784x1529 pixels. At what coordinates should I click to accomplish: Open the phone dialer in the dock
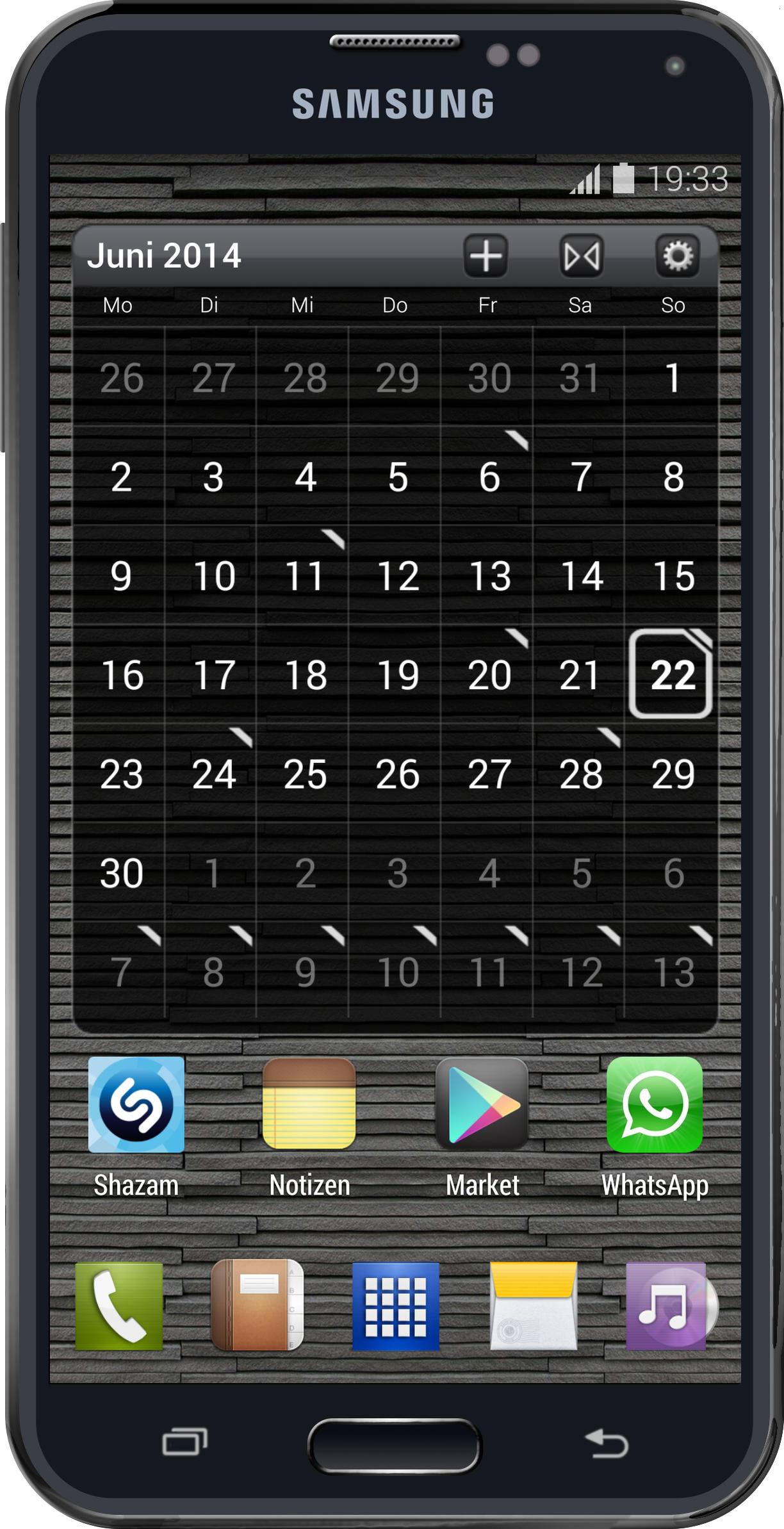click(x=119, y=1307)
